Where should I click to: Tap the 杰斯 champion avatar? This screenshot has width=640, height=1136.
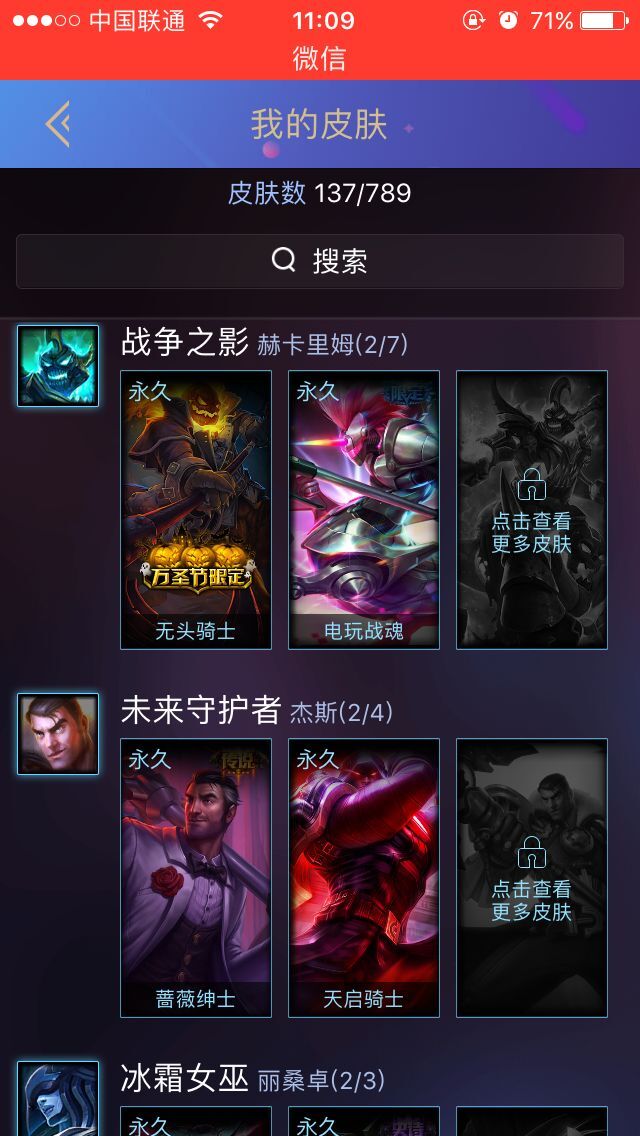[58, 734]
